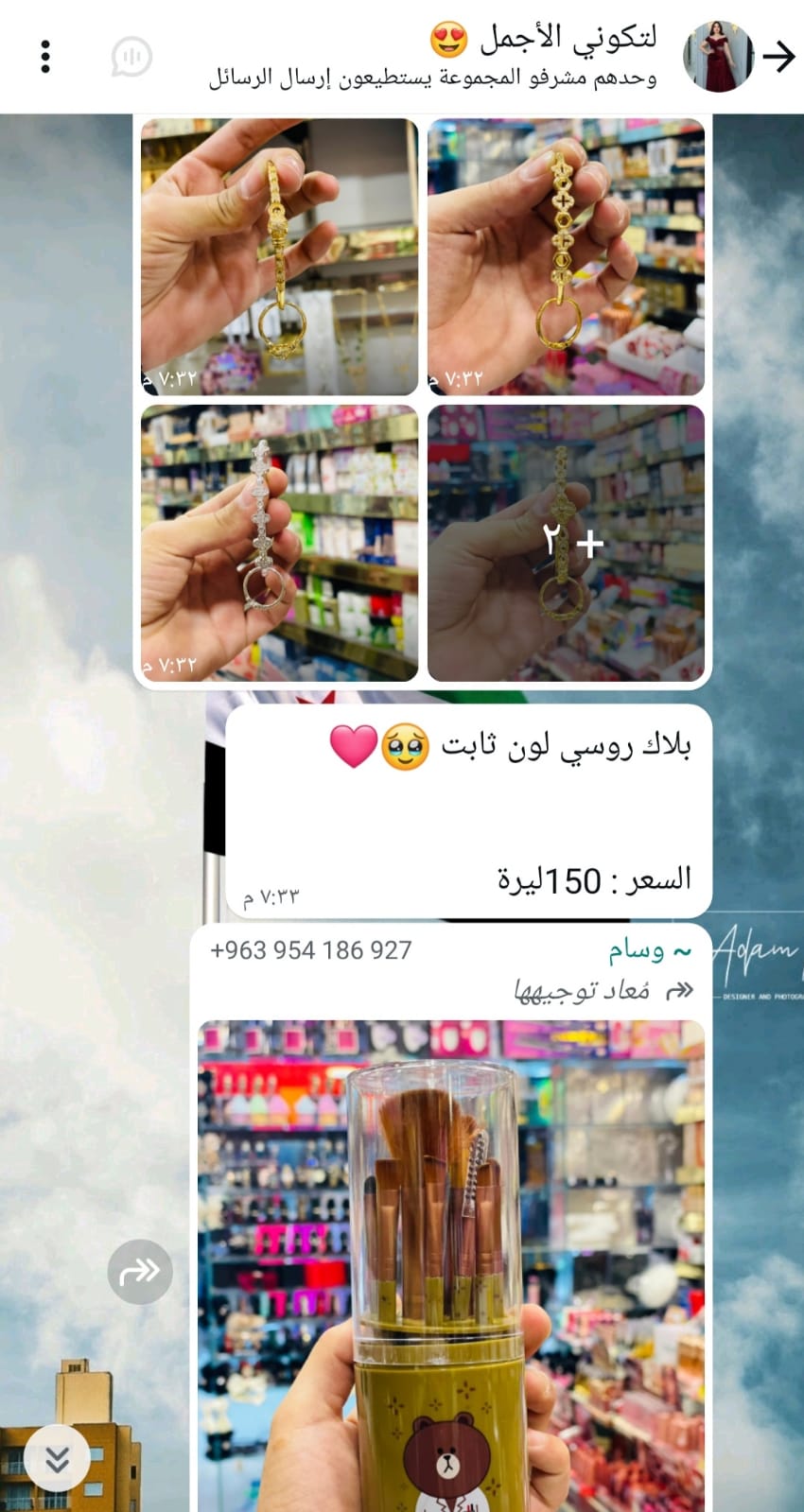Forward the brush set photo message

pos(140,1272)
